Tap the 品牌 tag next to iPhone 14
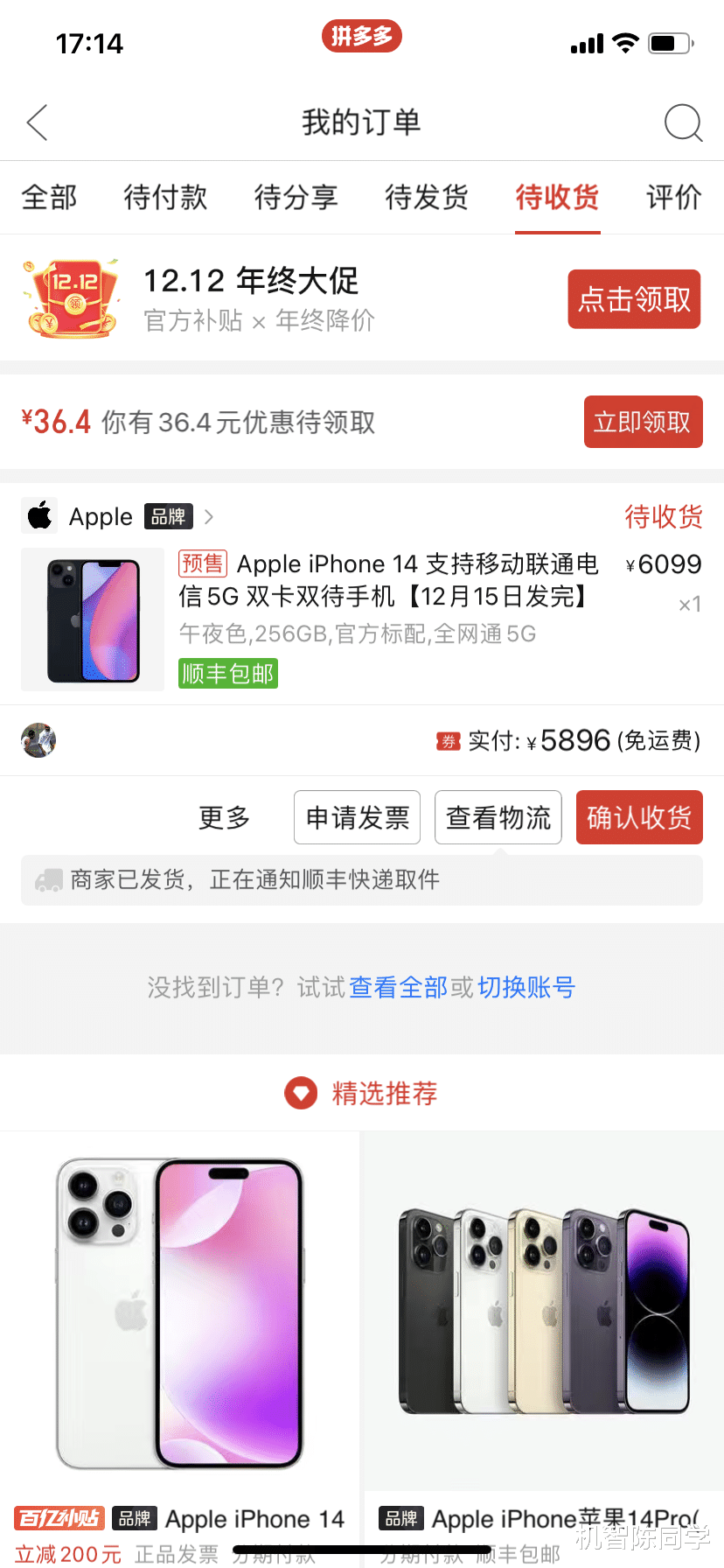724x1568 pixels. click(x=136, y=1519)
